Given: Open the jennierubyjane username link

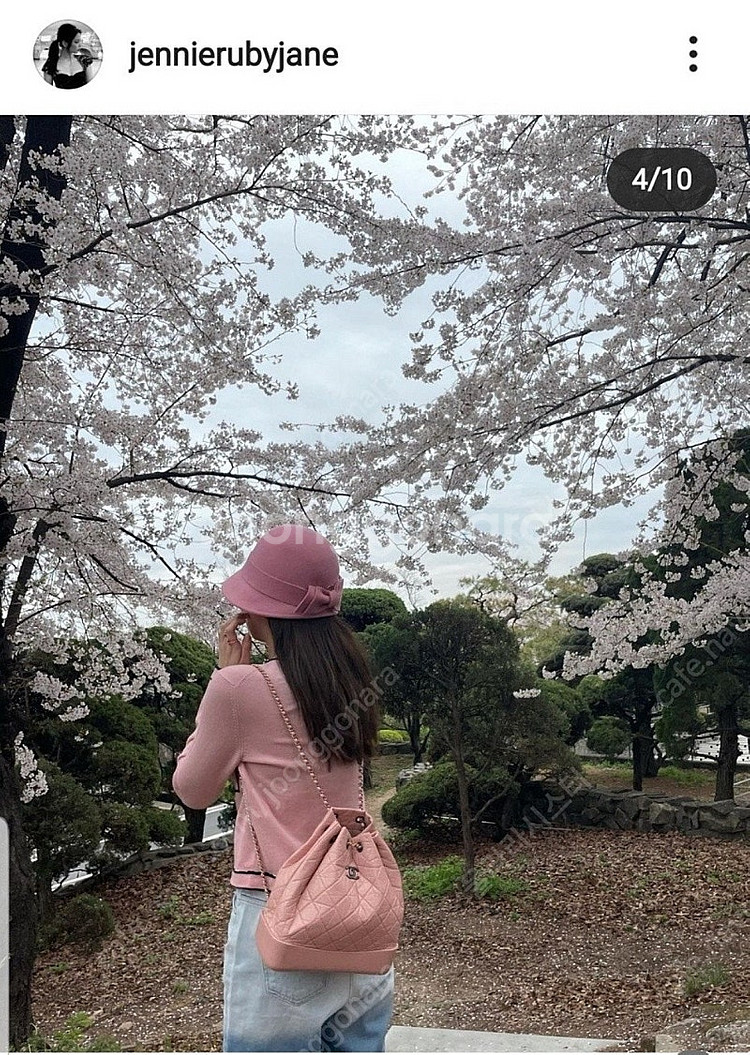Looking at the screenshot, I should [233, 55].
